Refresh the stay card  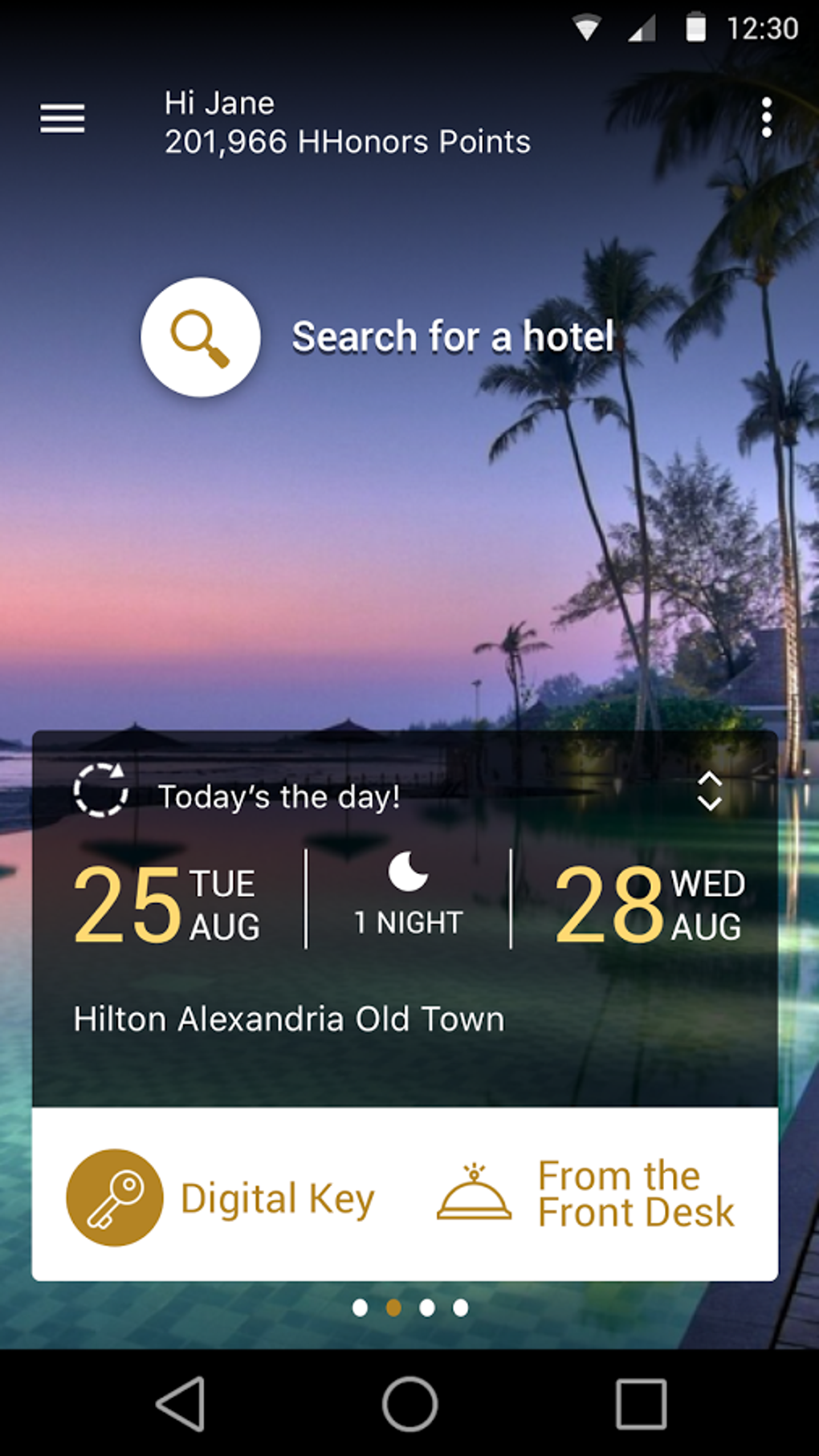(x=100, y=791)
